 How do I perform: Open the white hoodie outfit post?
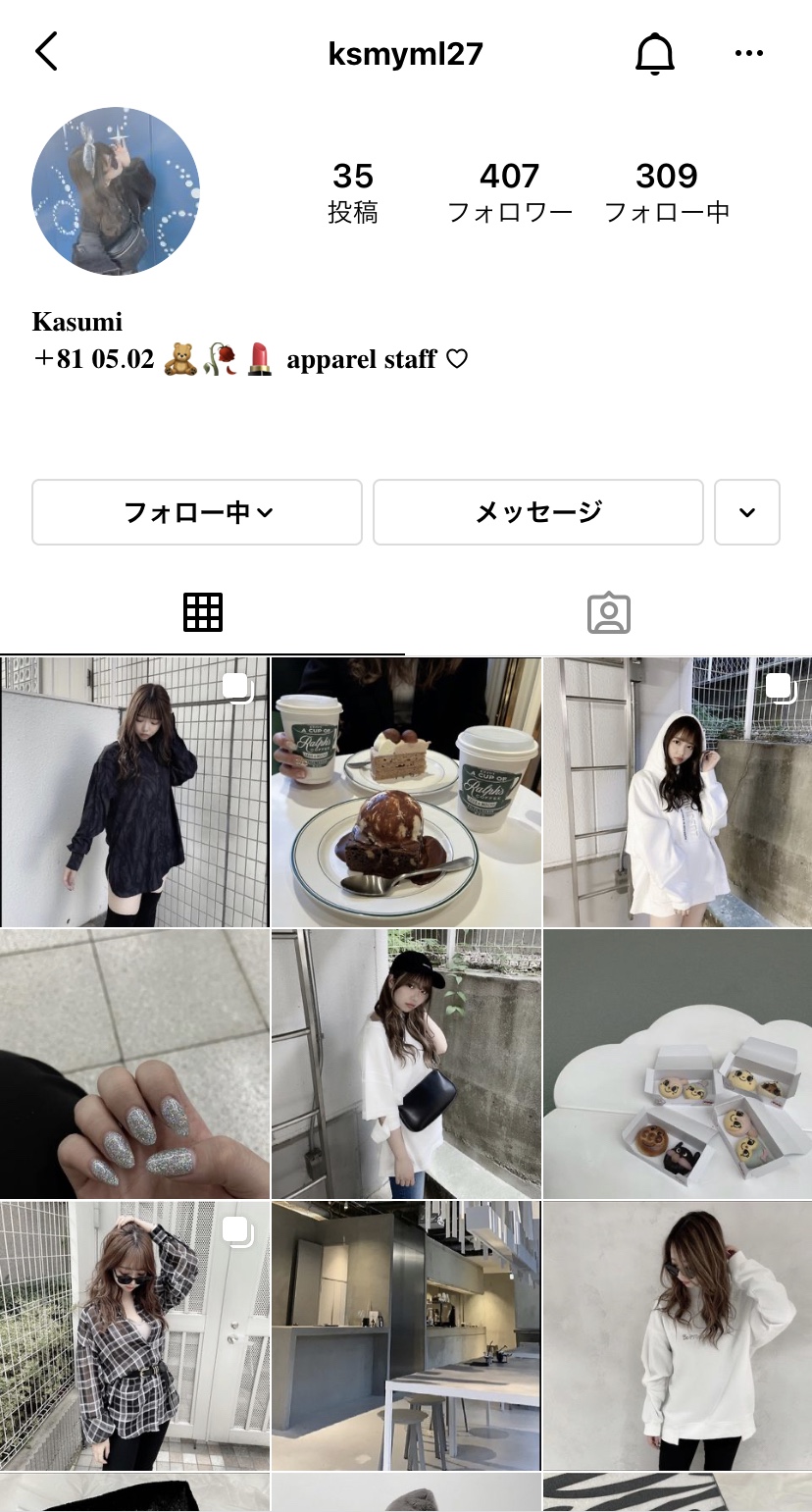(678, 793)
